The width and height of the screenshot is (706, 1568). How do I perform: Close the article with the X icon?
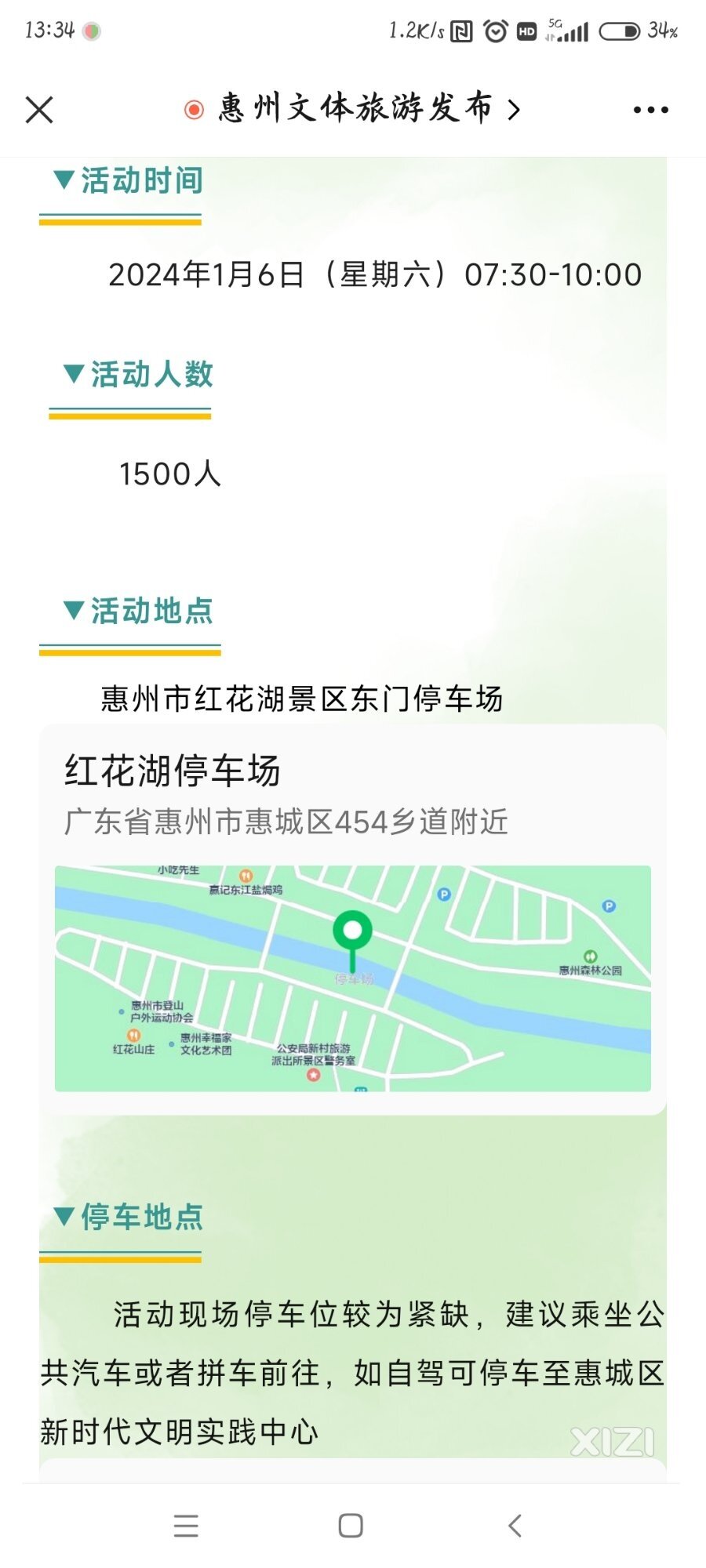tap(39, 110)
